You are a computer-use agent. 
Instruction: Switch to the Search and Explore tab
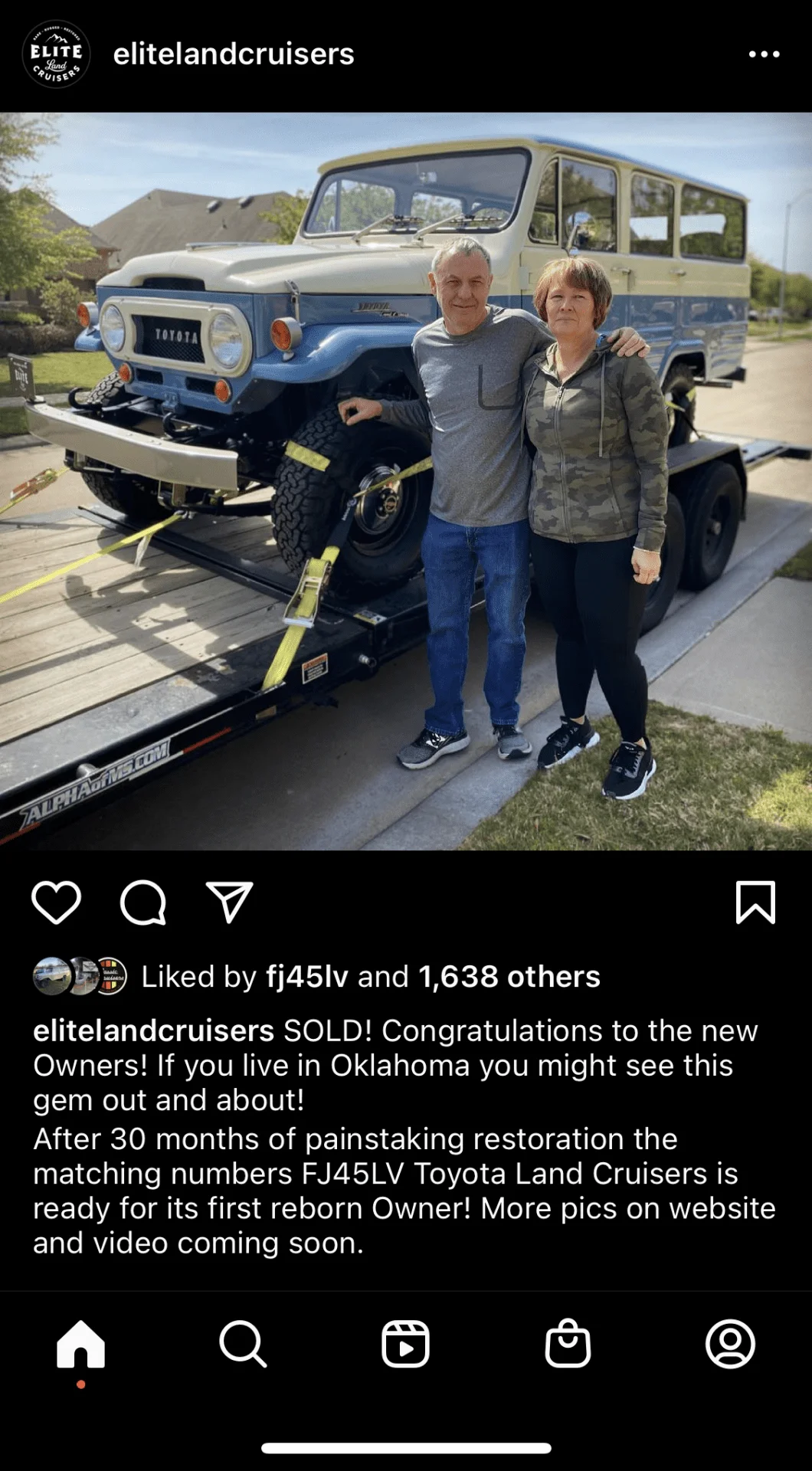tap(243, 1344)
